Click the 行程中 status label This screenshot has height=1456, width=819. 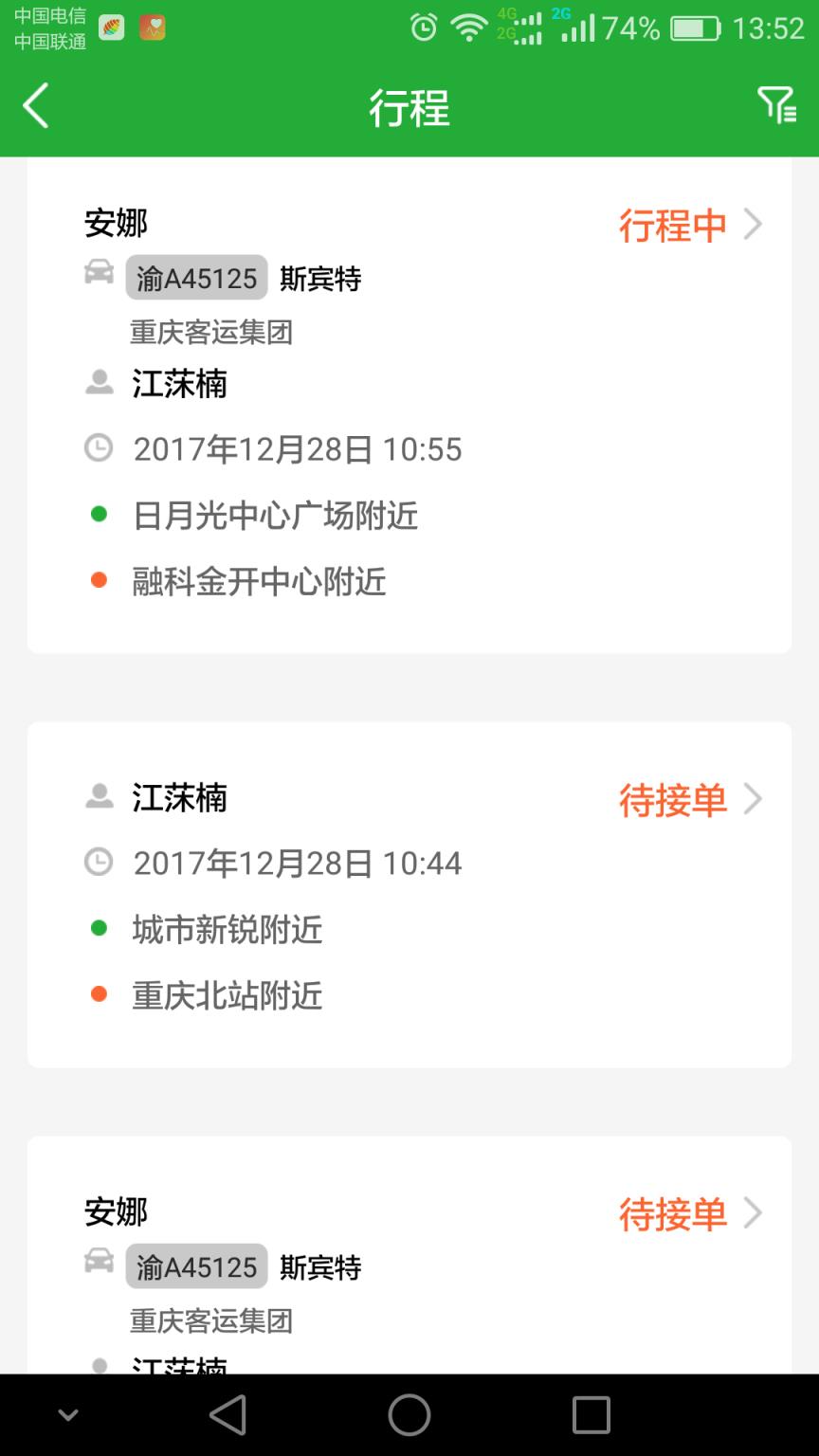[672, 224]
